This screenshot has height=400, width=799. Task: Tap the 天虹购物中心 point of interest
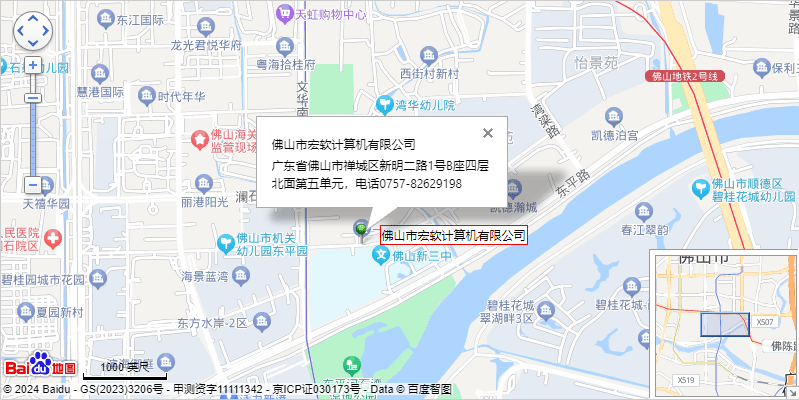point(322,15)
